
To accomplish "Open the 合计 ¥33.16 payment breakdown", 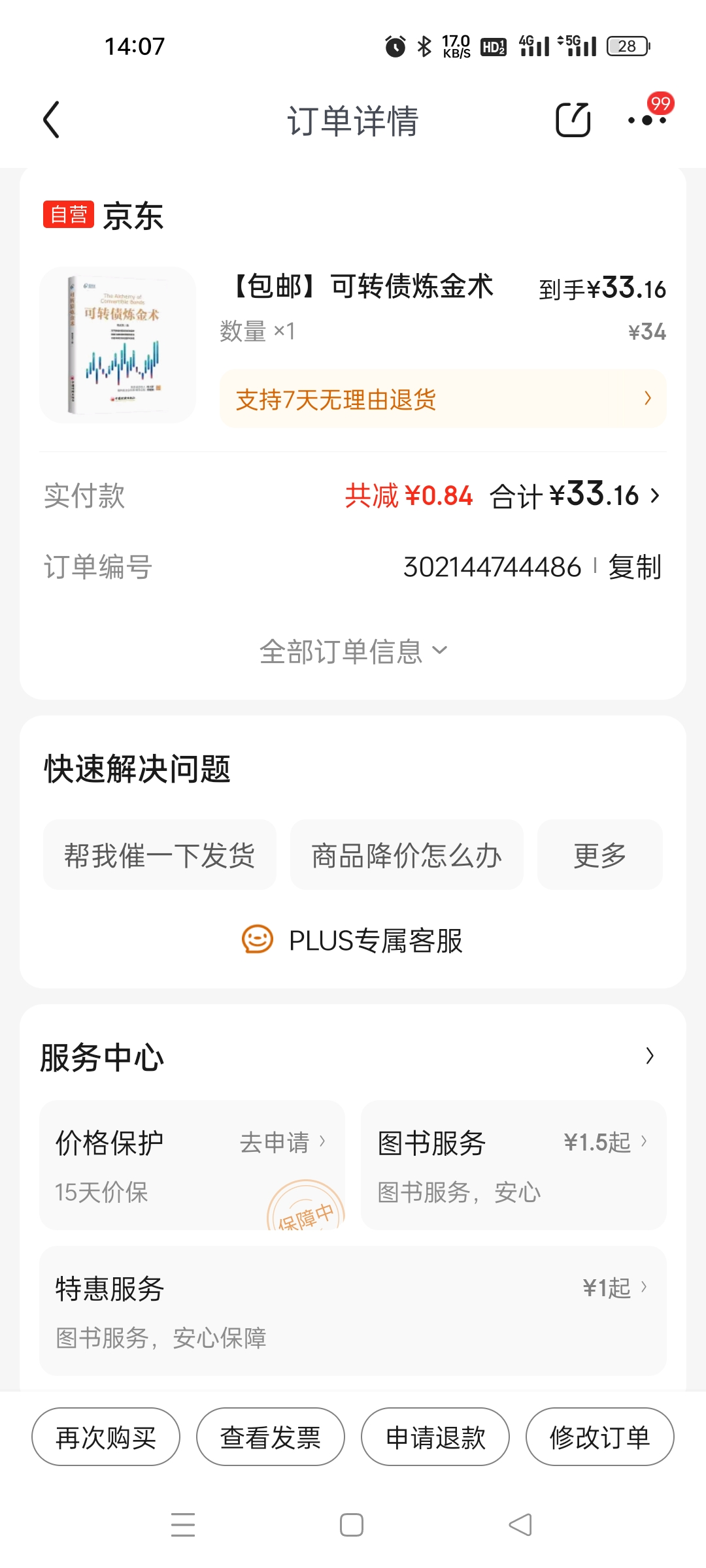I will pos(575,496).
